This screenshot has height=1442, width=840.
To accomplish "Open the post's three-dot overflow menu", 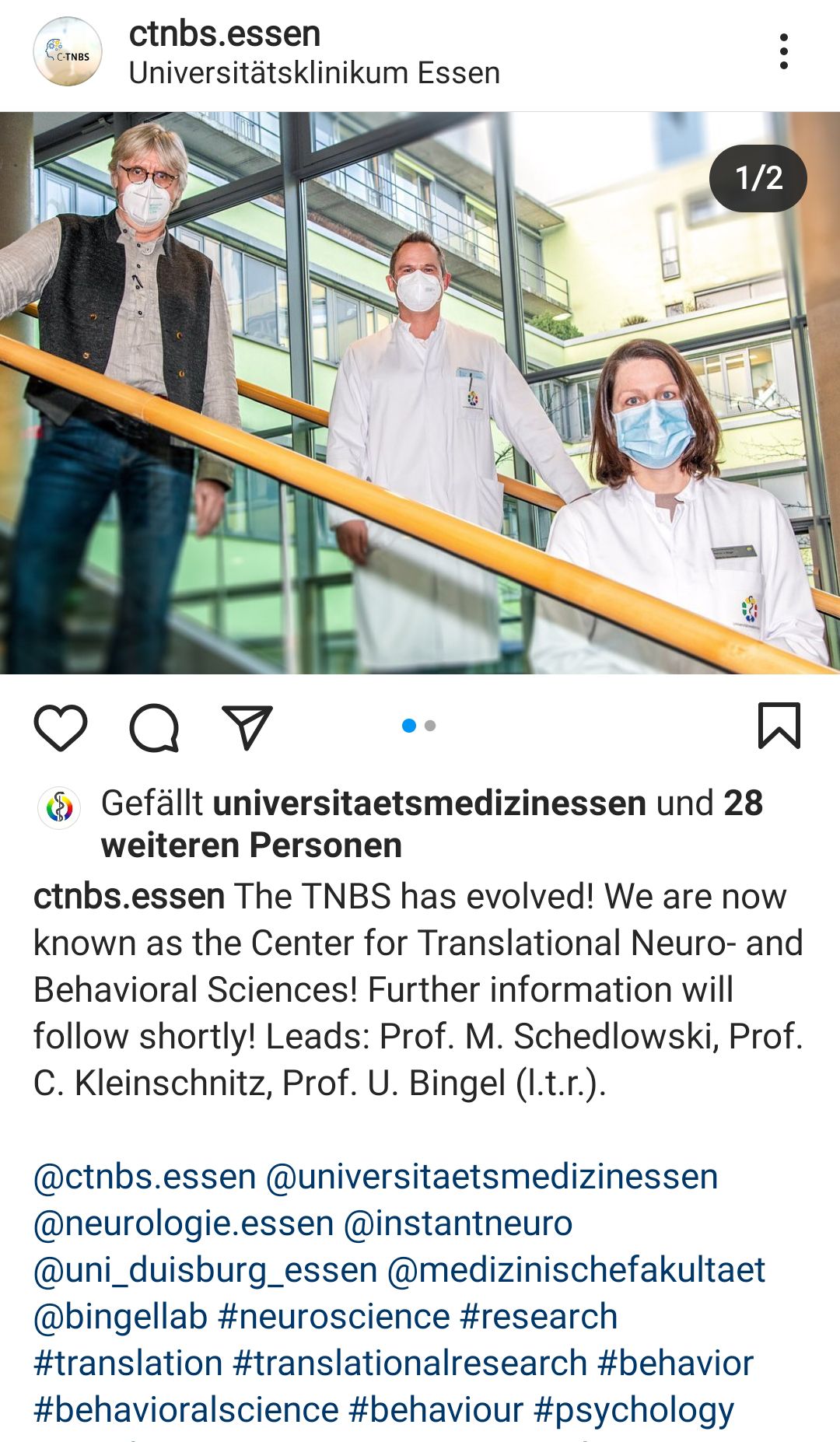I will (783, 51).
